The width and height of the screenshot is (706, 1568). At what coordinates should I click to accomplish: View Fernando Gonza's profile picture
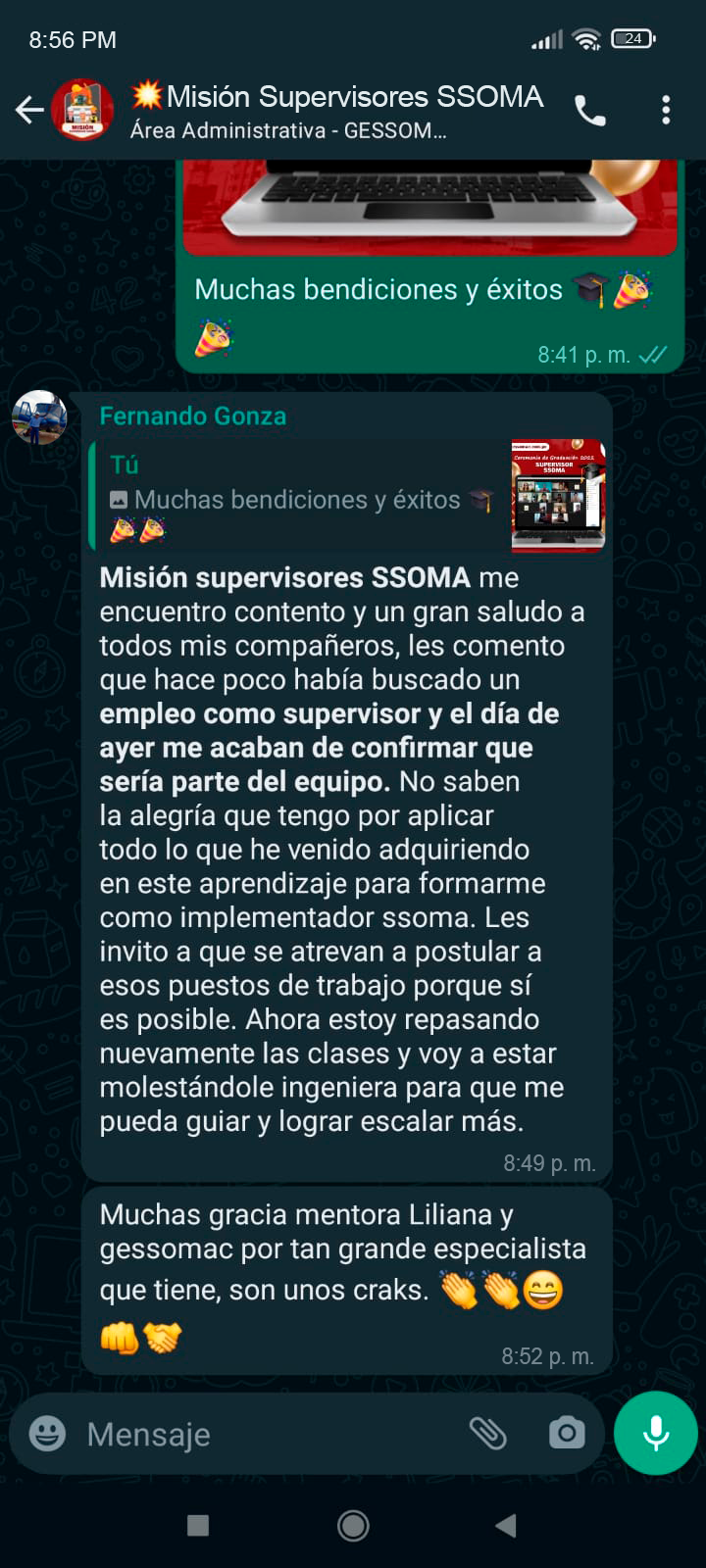39,417
